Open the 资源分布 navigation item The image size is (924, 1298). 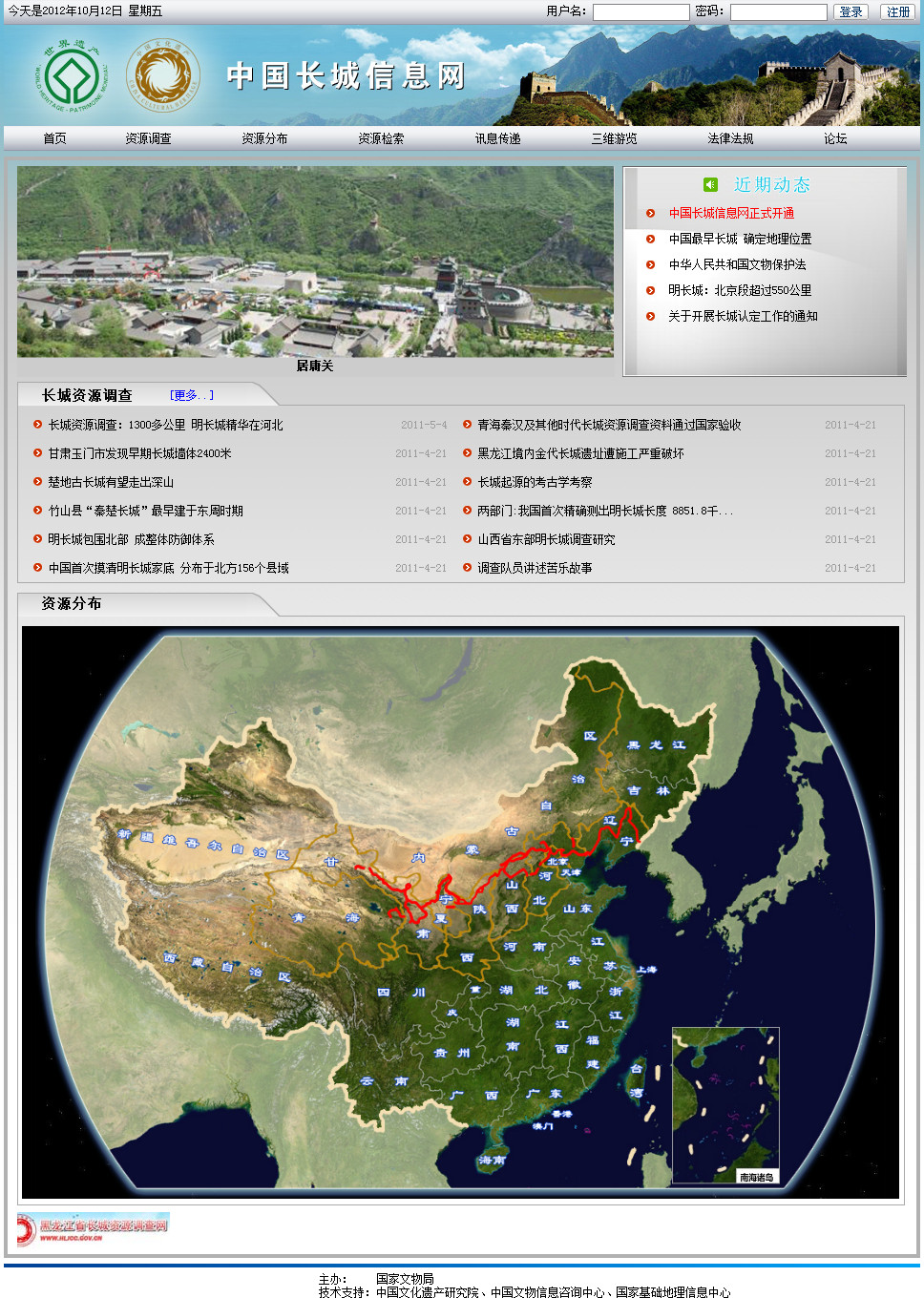pos(264,138)
